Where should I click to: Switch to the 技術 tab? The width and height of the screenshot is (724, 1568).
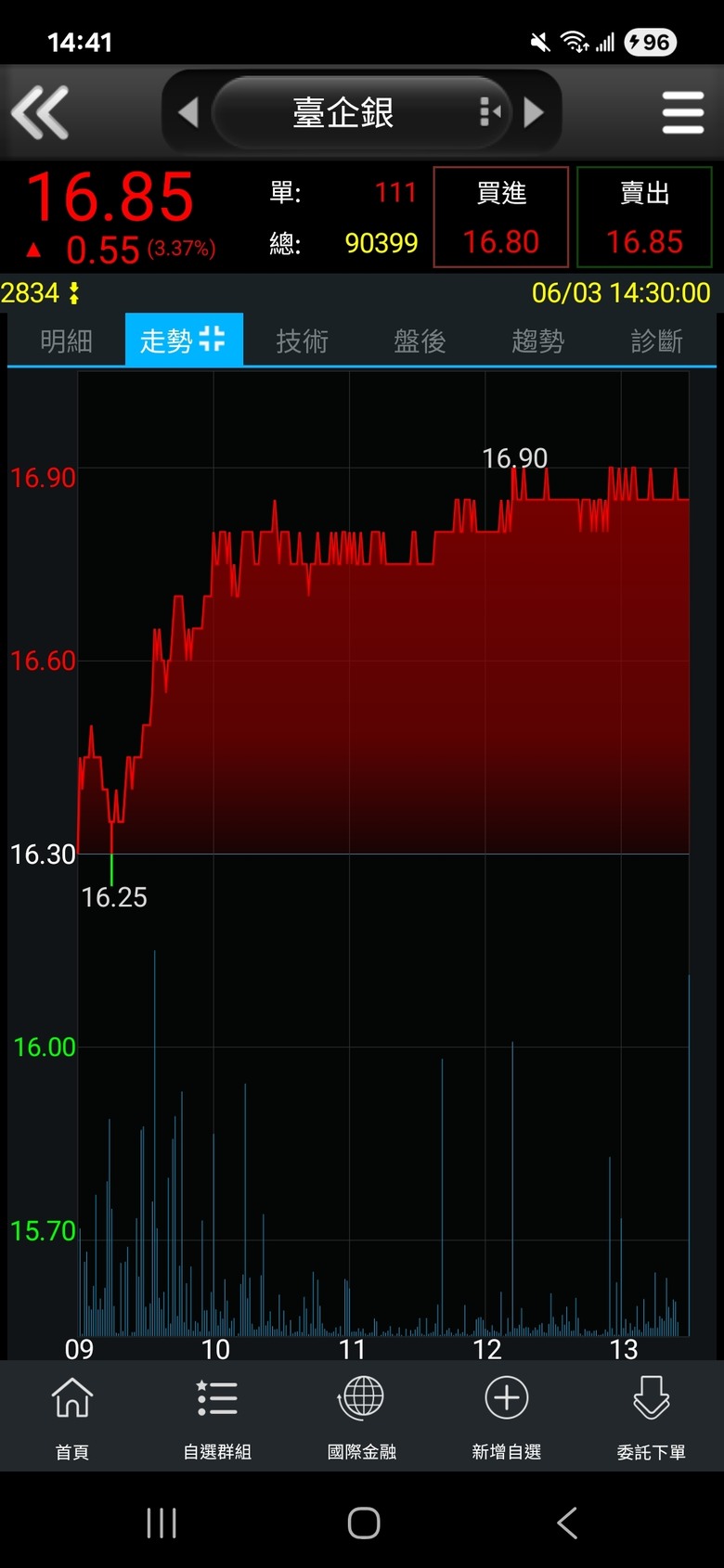(303, 341)
